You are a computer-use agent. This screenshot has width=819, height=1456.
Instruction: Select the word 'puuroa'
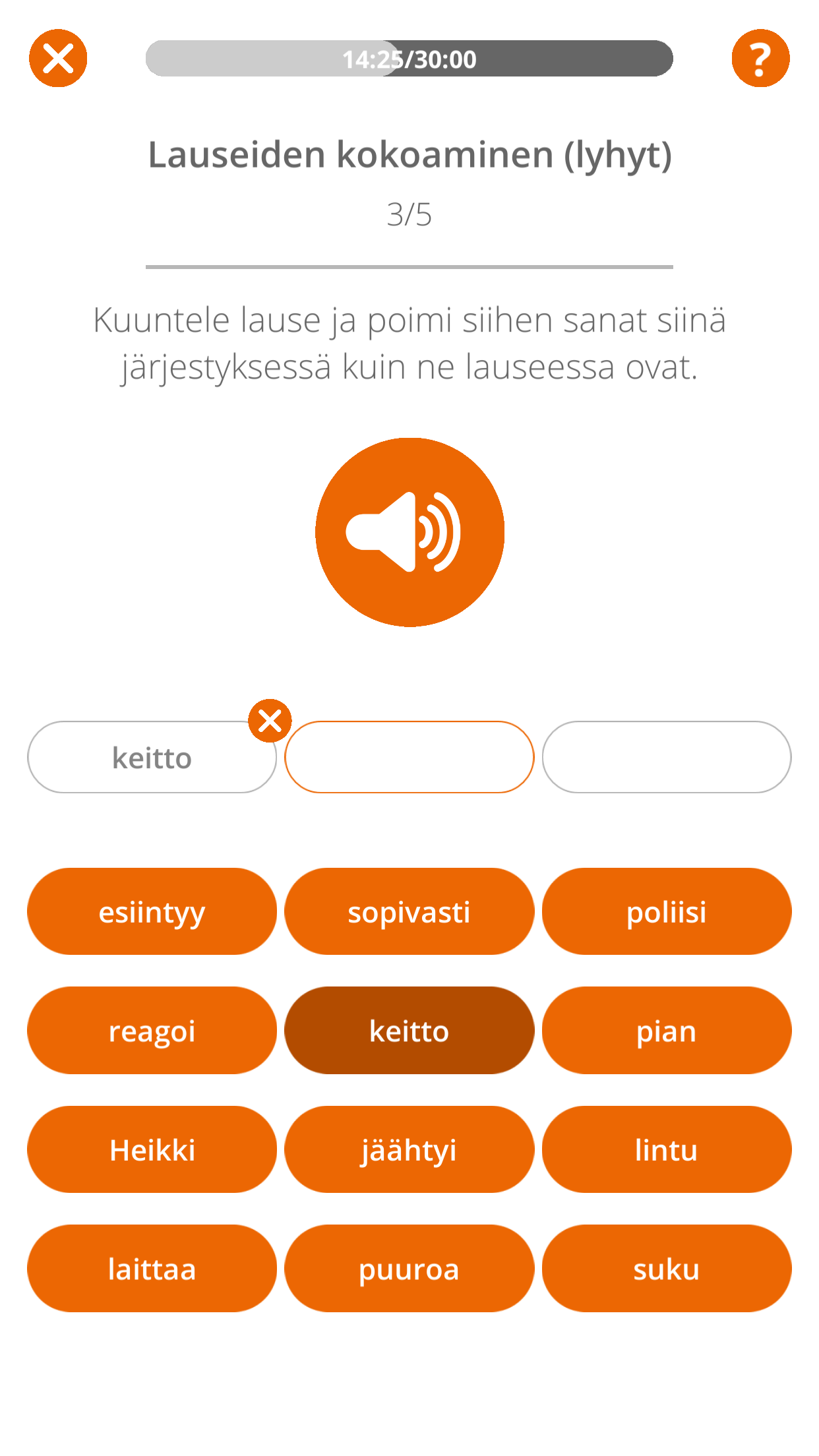pos(409,1268)
